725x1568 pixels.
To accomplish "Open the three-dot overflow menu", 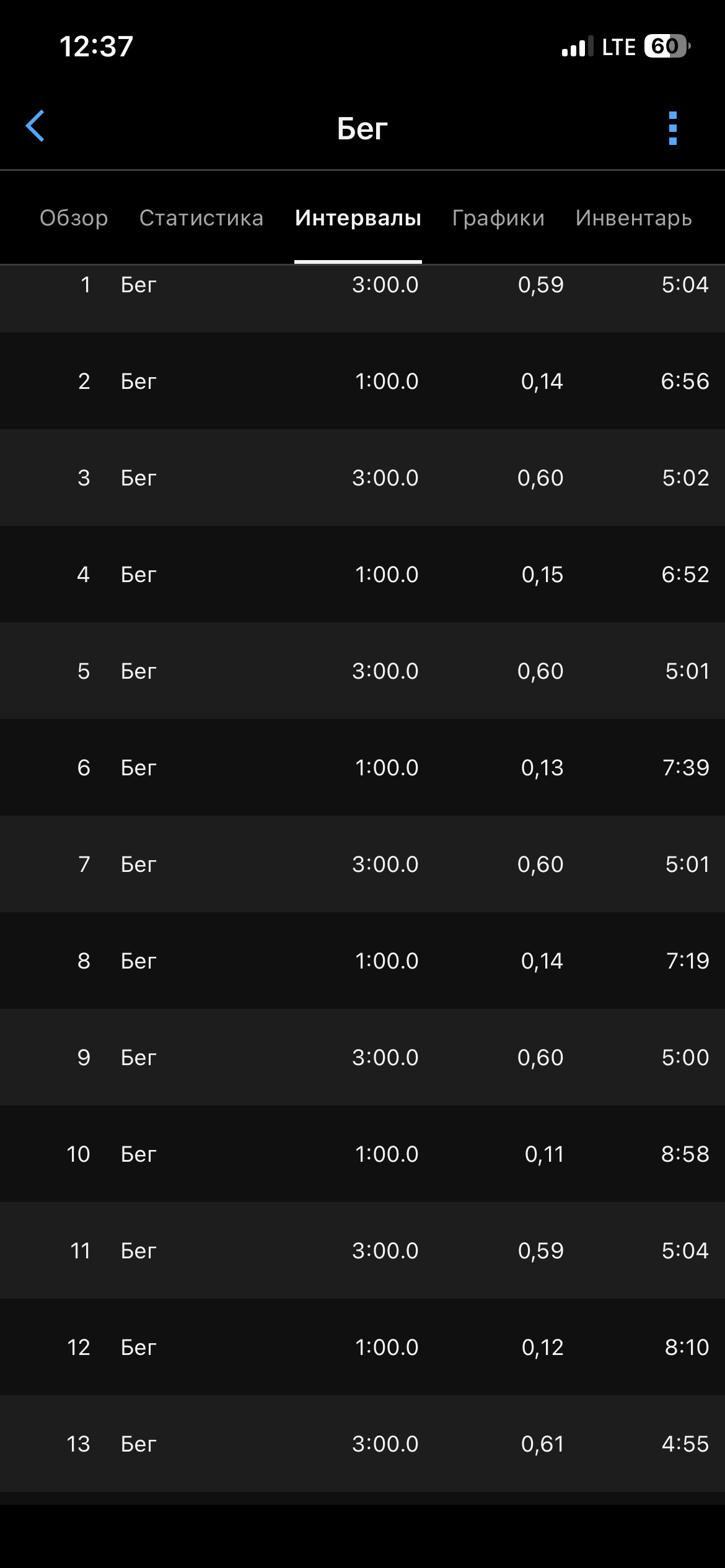I will pos(673,128).
